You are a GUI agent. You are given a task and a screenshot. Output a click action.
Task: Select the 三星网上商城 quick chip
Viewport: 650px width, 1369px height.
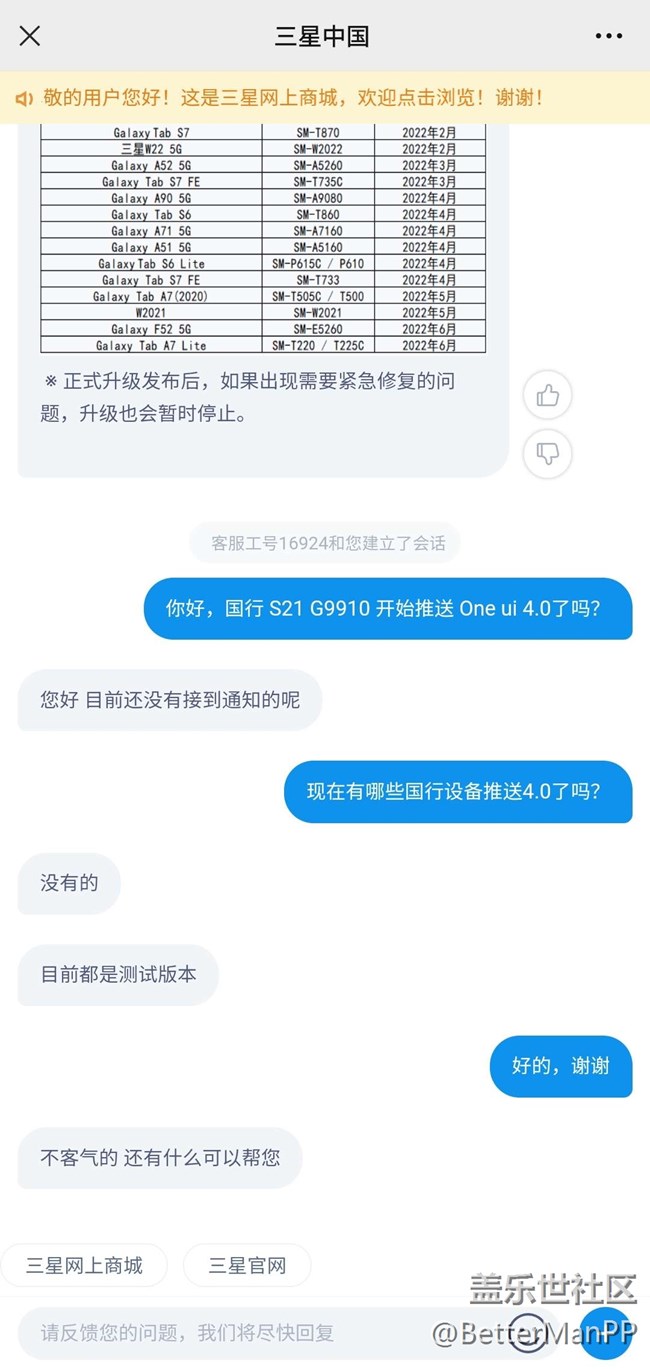coord(84,1265)
